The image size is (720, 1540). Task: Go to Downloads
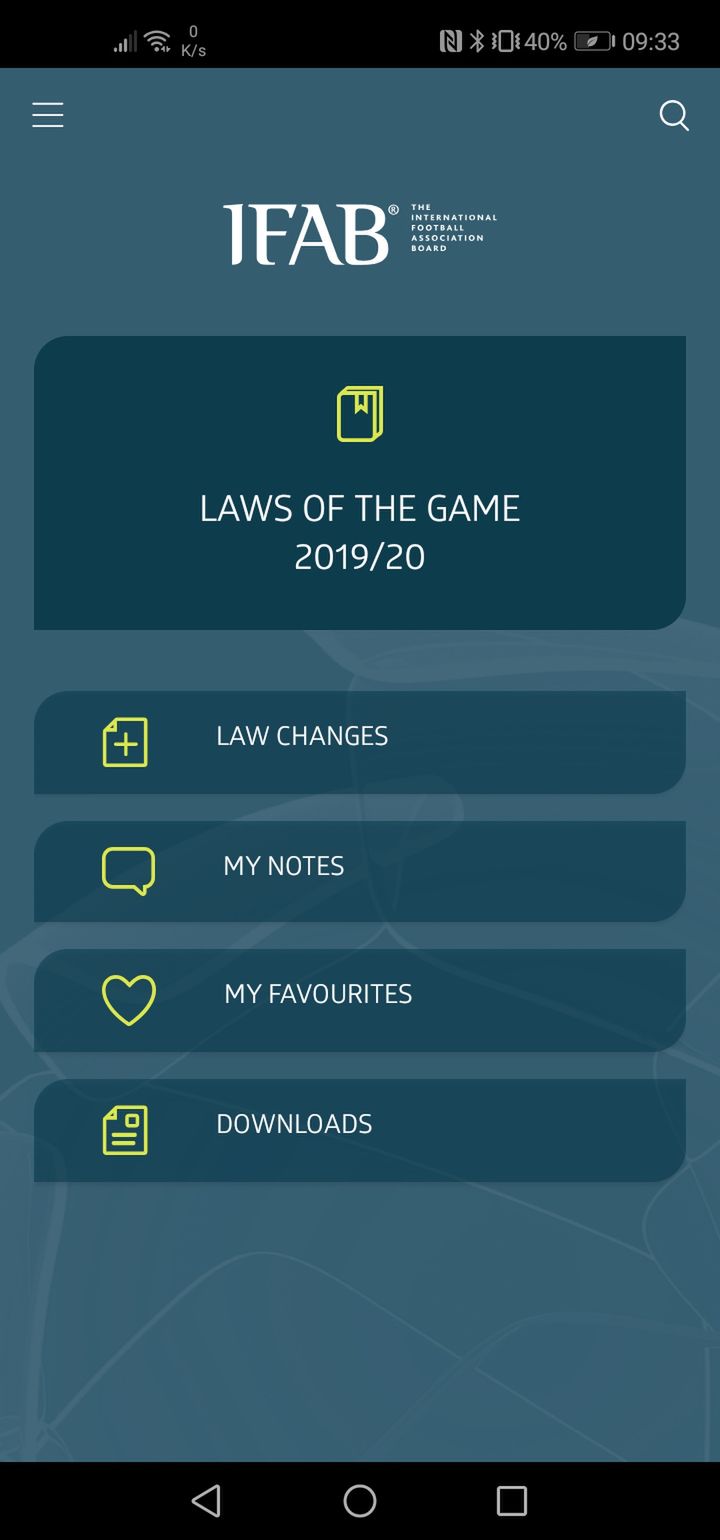pos(360,1130)
